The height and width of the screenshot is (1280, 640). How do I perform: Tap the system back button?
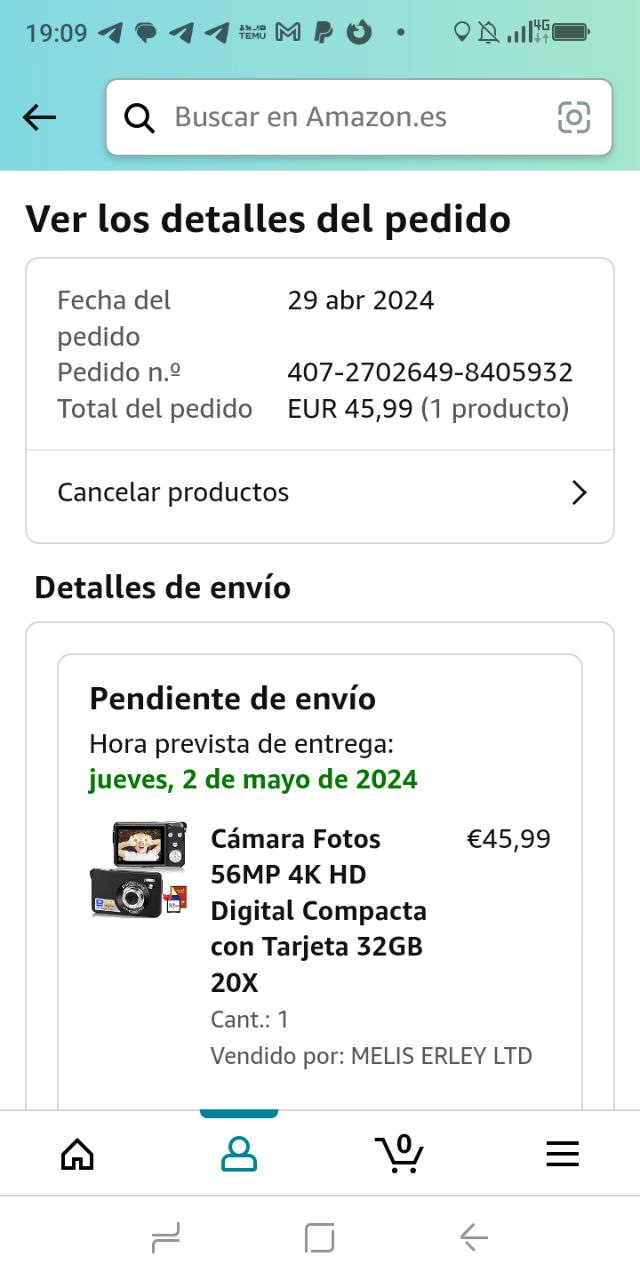tap(474, 1239)
